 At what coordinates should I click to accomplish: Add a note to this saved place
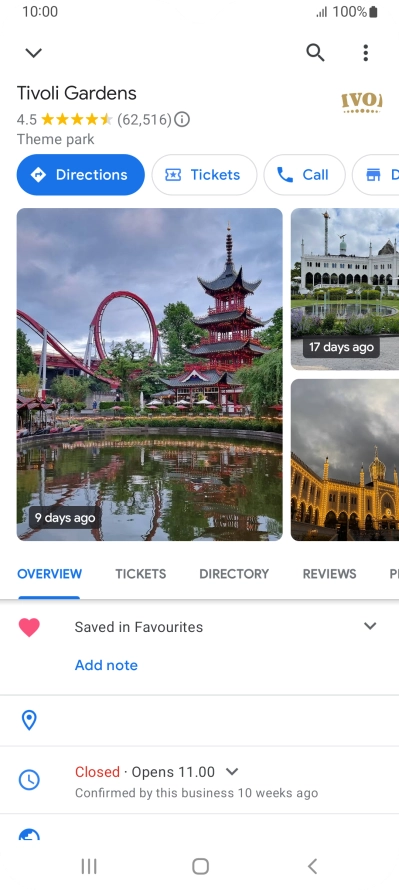(106, 665)
